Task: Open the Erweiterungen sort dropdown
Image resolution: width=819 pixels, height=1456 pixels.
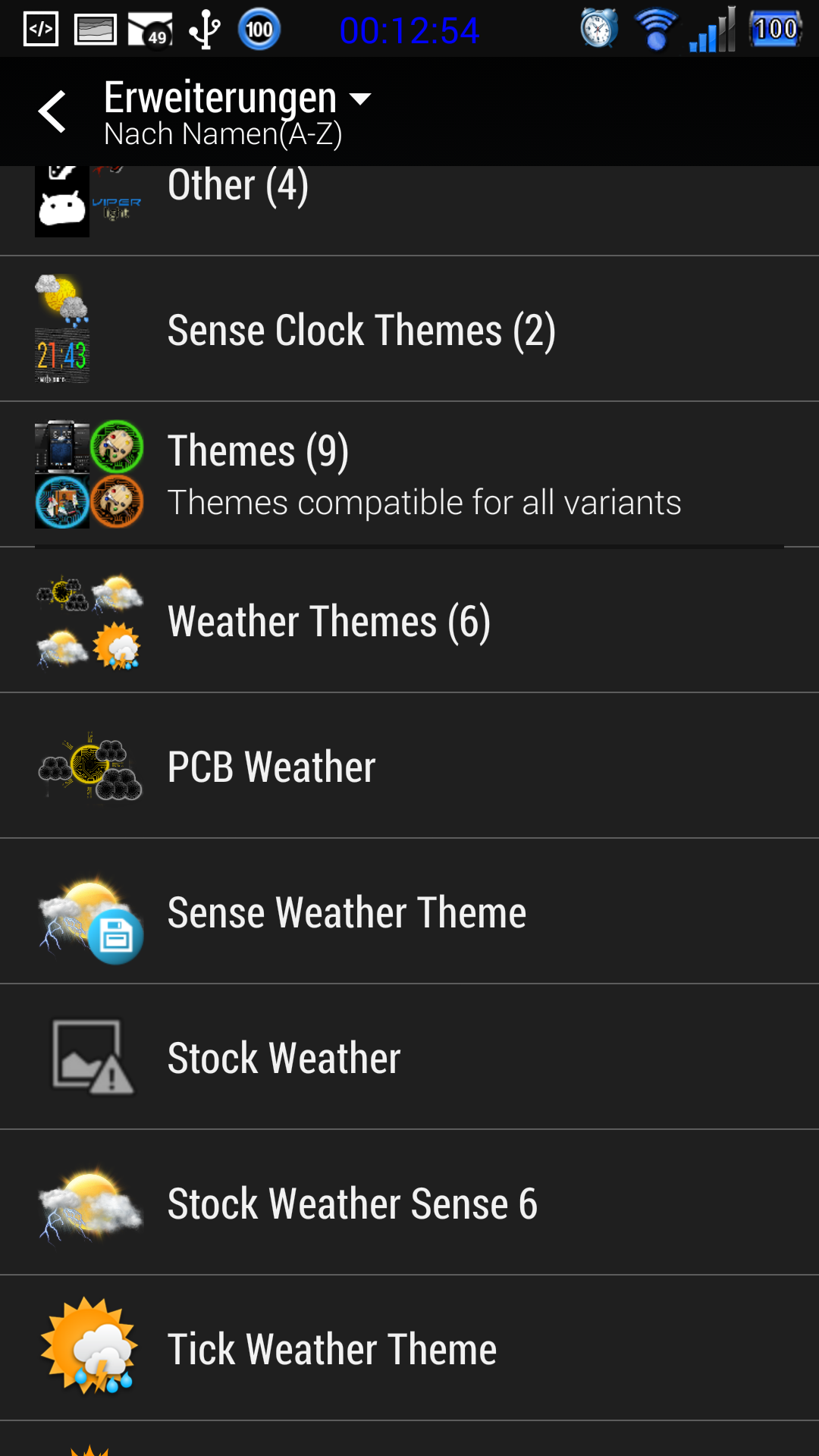Action: coord(237,111)
